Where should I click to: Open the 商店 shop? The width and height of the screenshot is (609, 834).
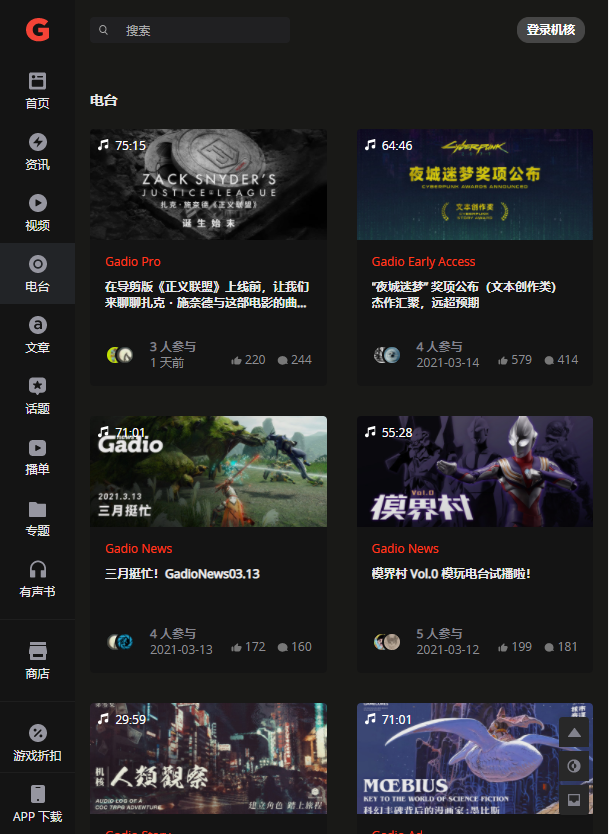pyautogui.click(x=37, y=660)
